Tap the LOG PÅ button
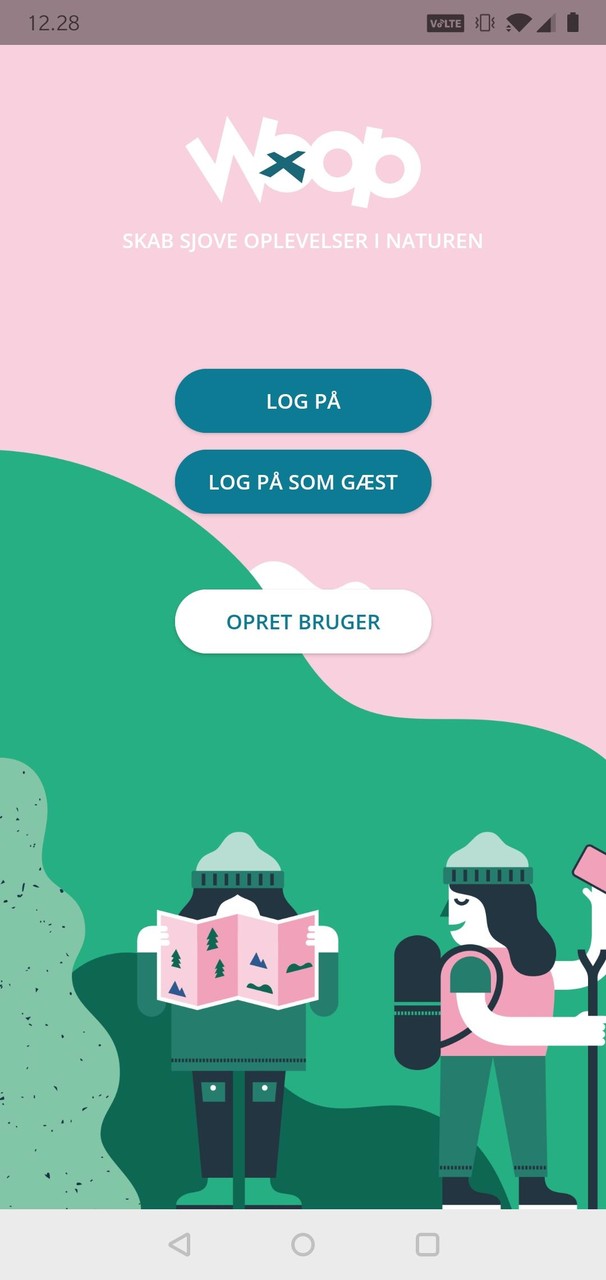This screenshot has width=606, height=1280. (303, 401)
